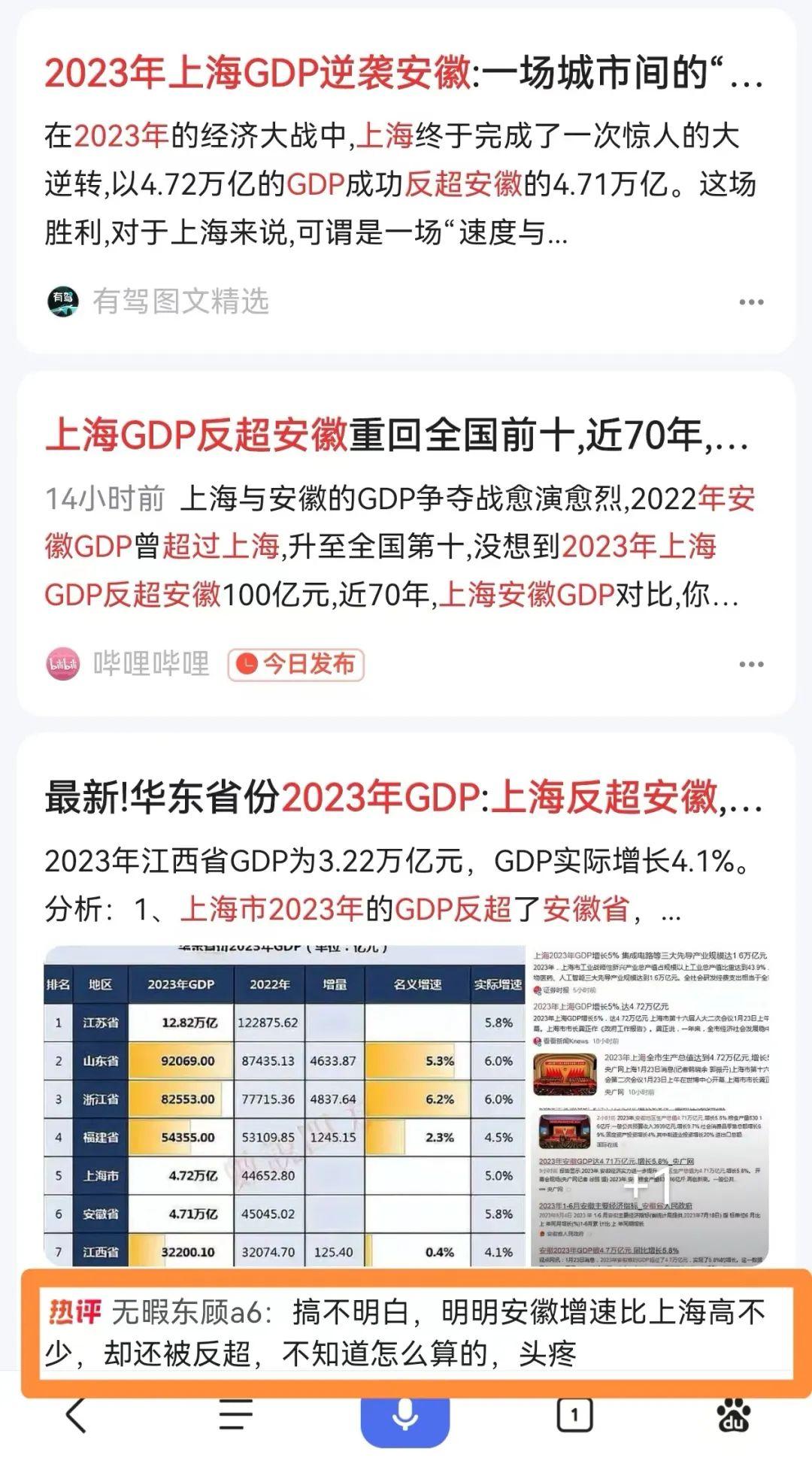
Task: View the 华东省份 GDP ranking table image
Action: click(284, 1105)
